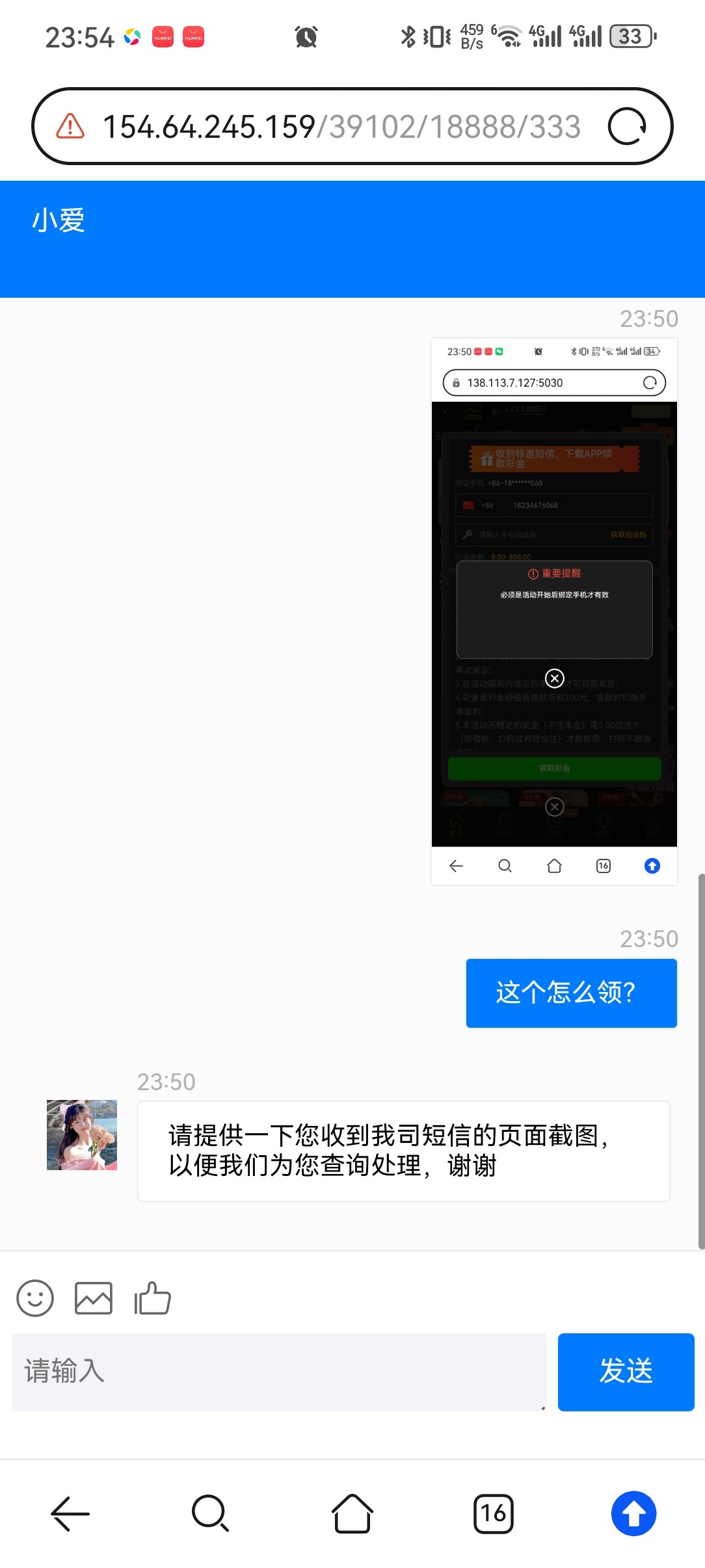The image size is (705, 1568).
Task: Open the emoji picker
Action: pyautogui.click(x=35, y=1298)
